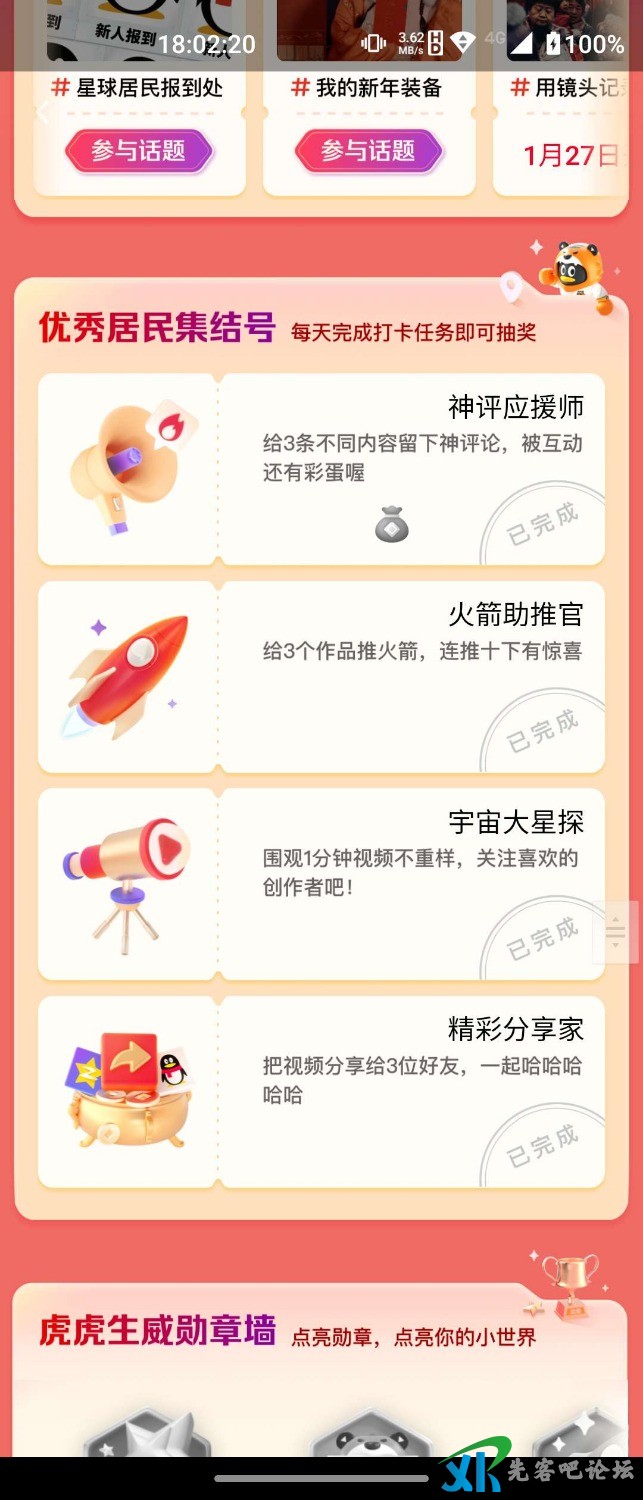Tap 参与话题 under 我的新年装备
Screen dimensions: 643x1500
tap(369, 152)
